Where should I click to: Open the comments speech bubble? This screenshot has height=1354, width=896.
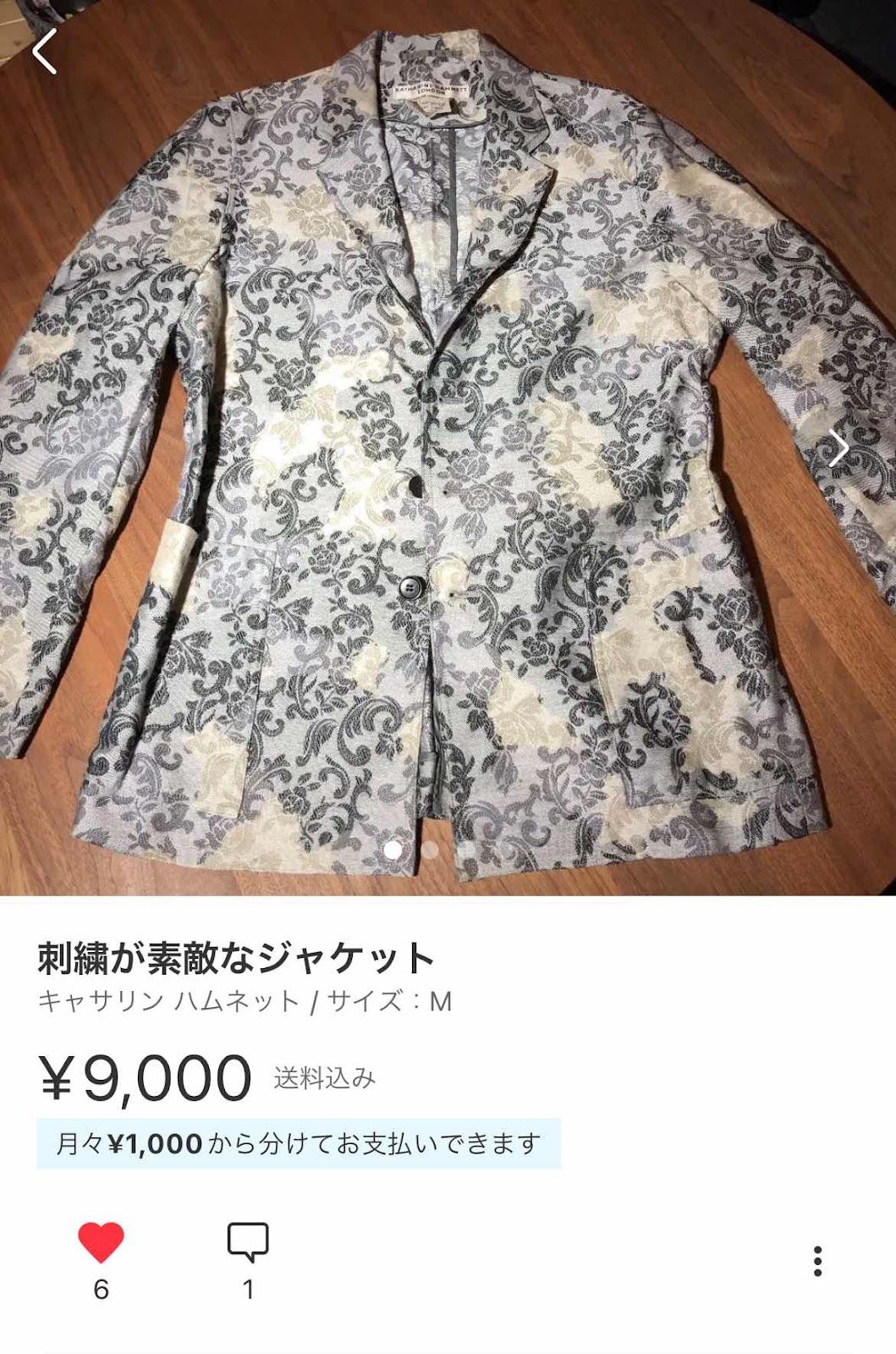click(248, 1242)
